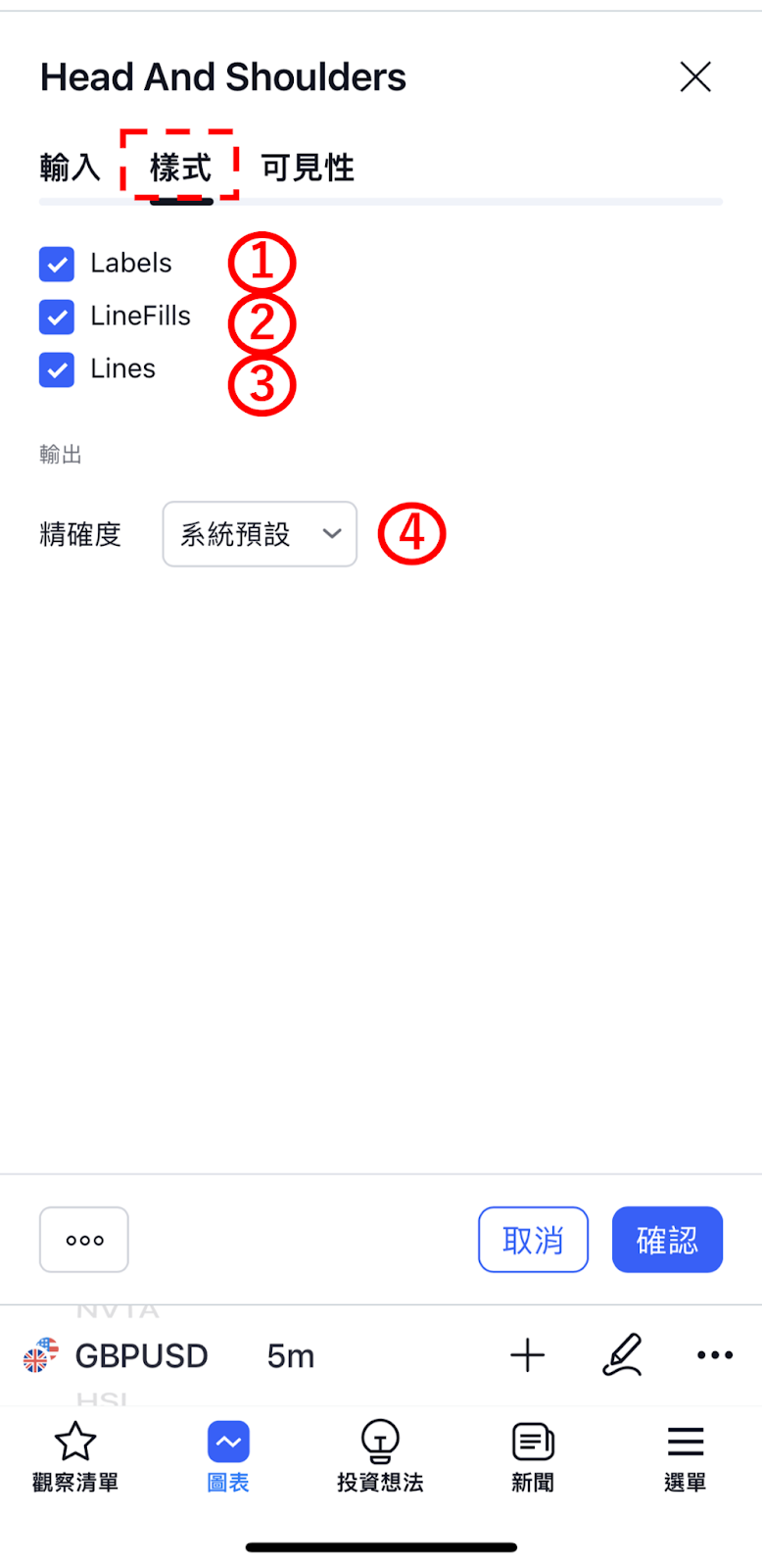Tap the 取消 button
The width and height of the screenshot is (762, 1568).
(x=533, y=1240)
